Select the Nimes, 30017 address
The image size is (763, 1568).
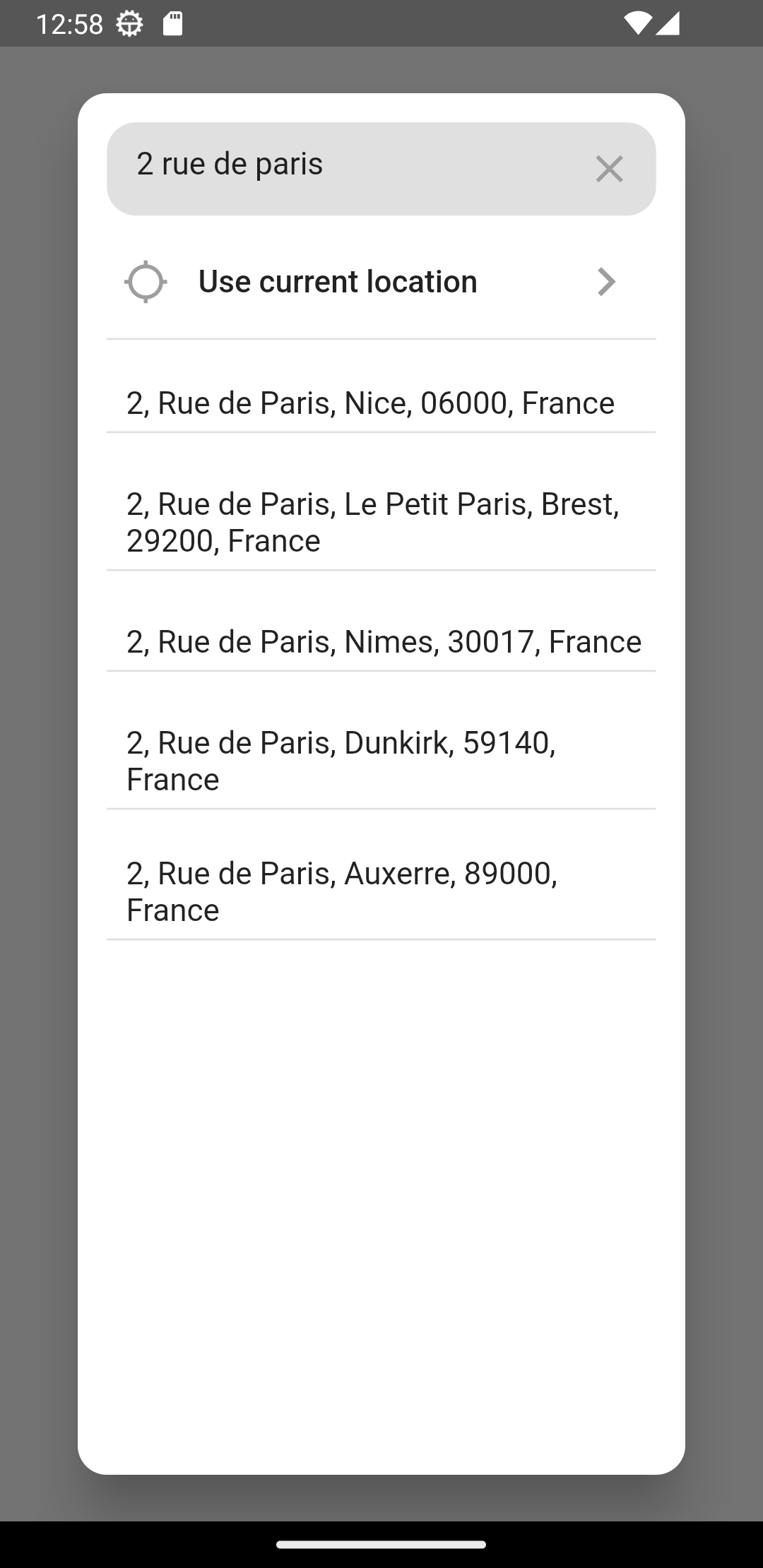(x=381, y=641)
